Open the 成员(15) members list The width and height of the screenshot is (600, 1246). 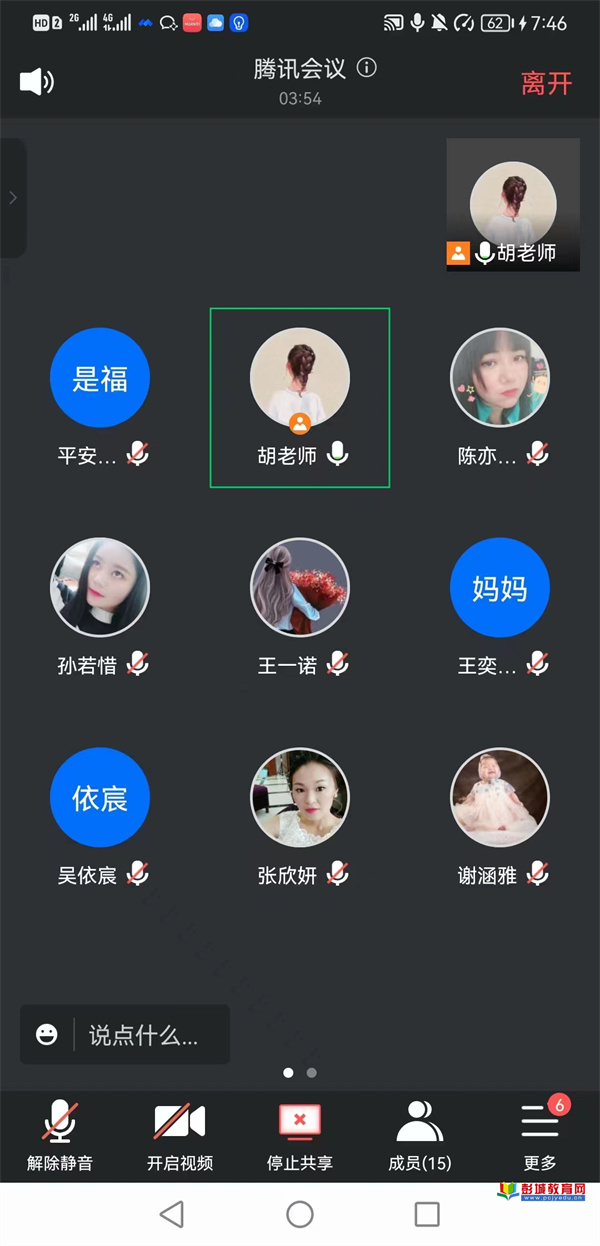tap(420, 1136)
